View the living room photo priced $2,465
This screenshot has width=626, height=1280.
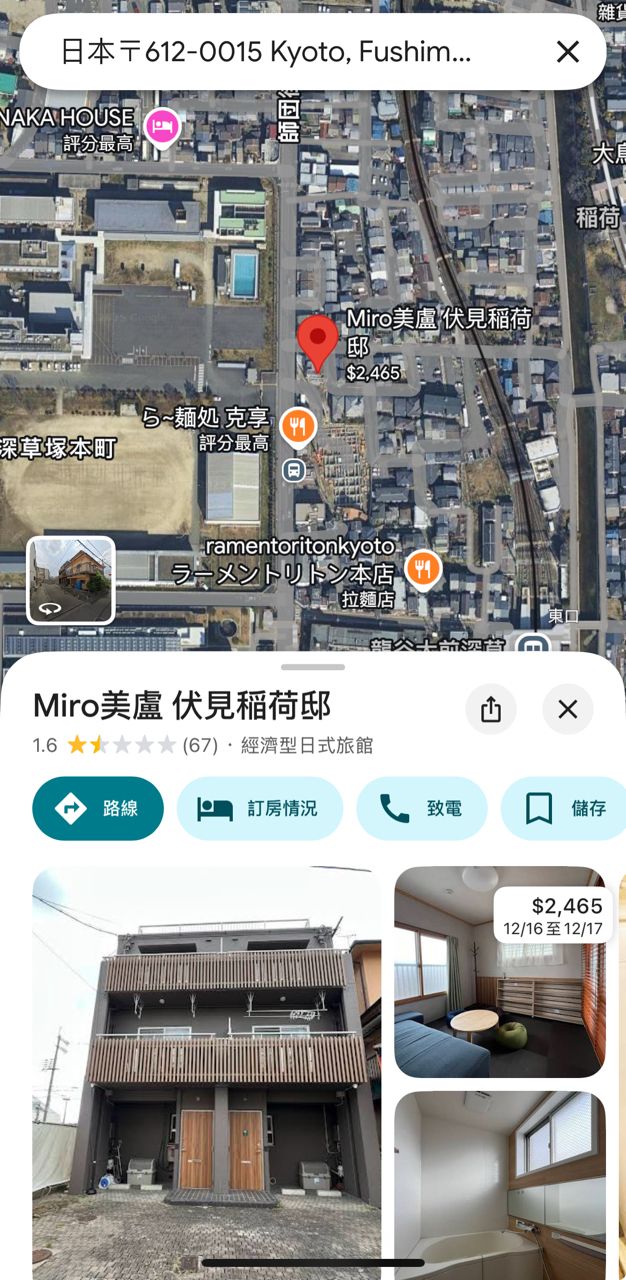[499, 971]
